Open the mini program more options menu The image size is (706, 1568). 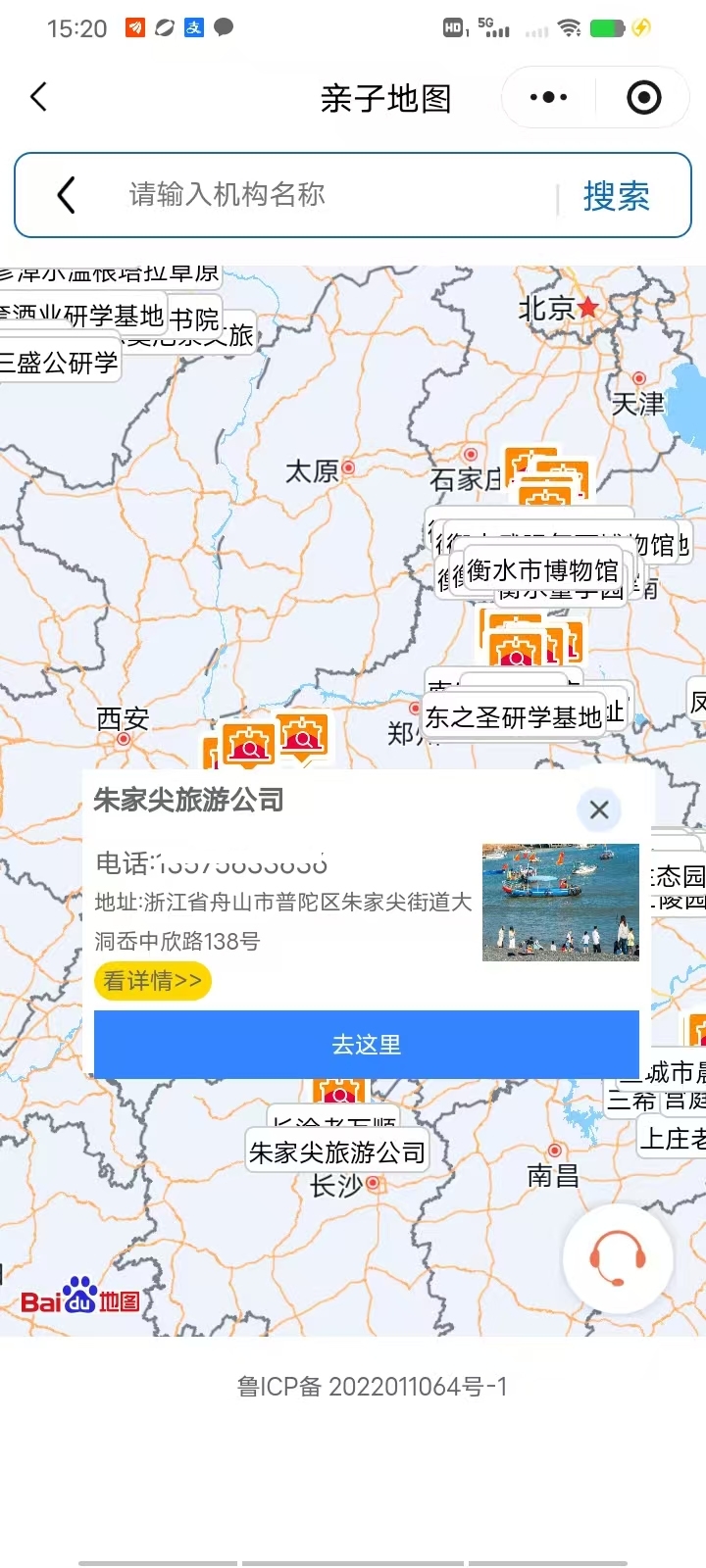coord(548,97)
